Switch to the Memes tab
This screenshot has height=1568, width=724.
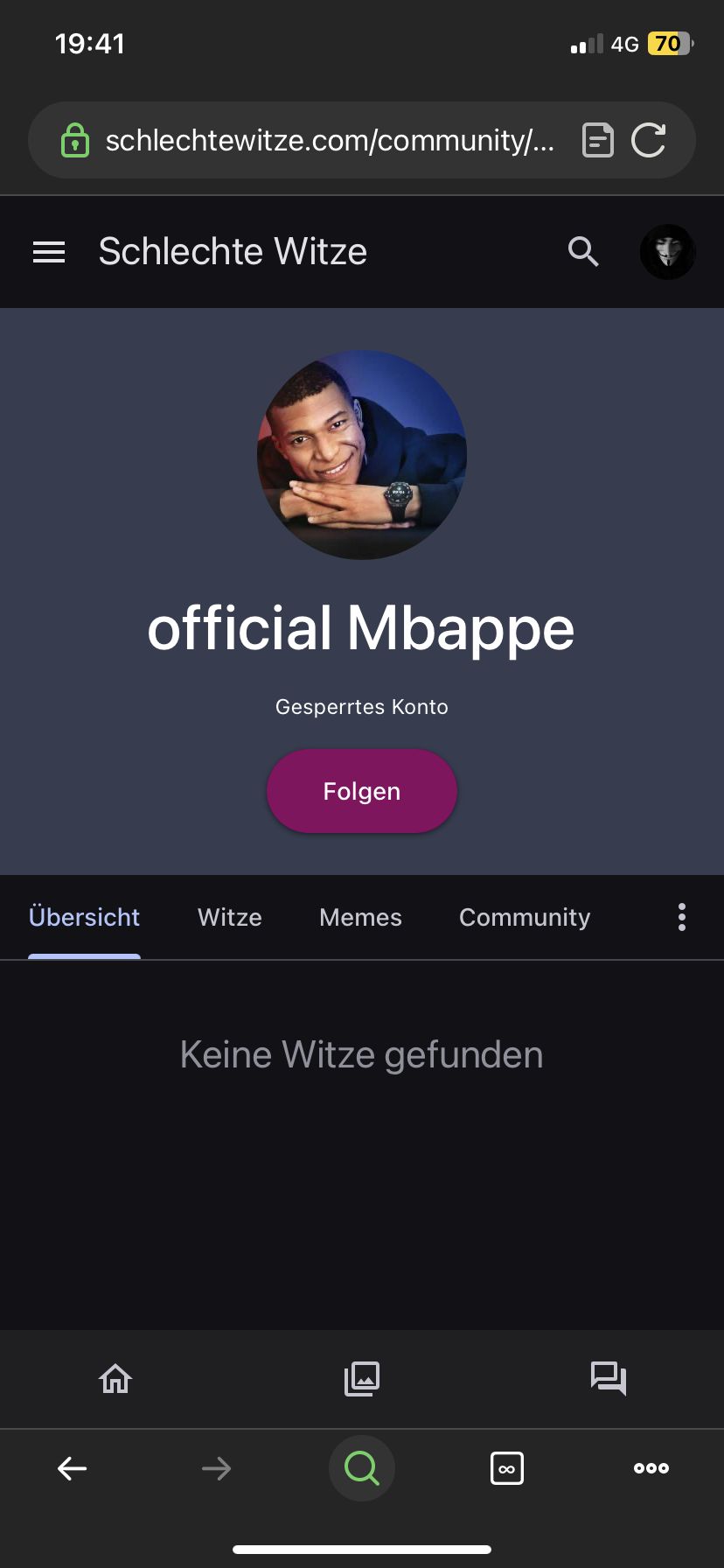360,917
